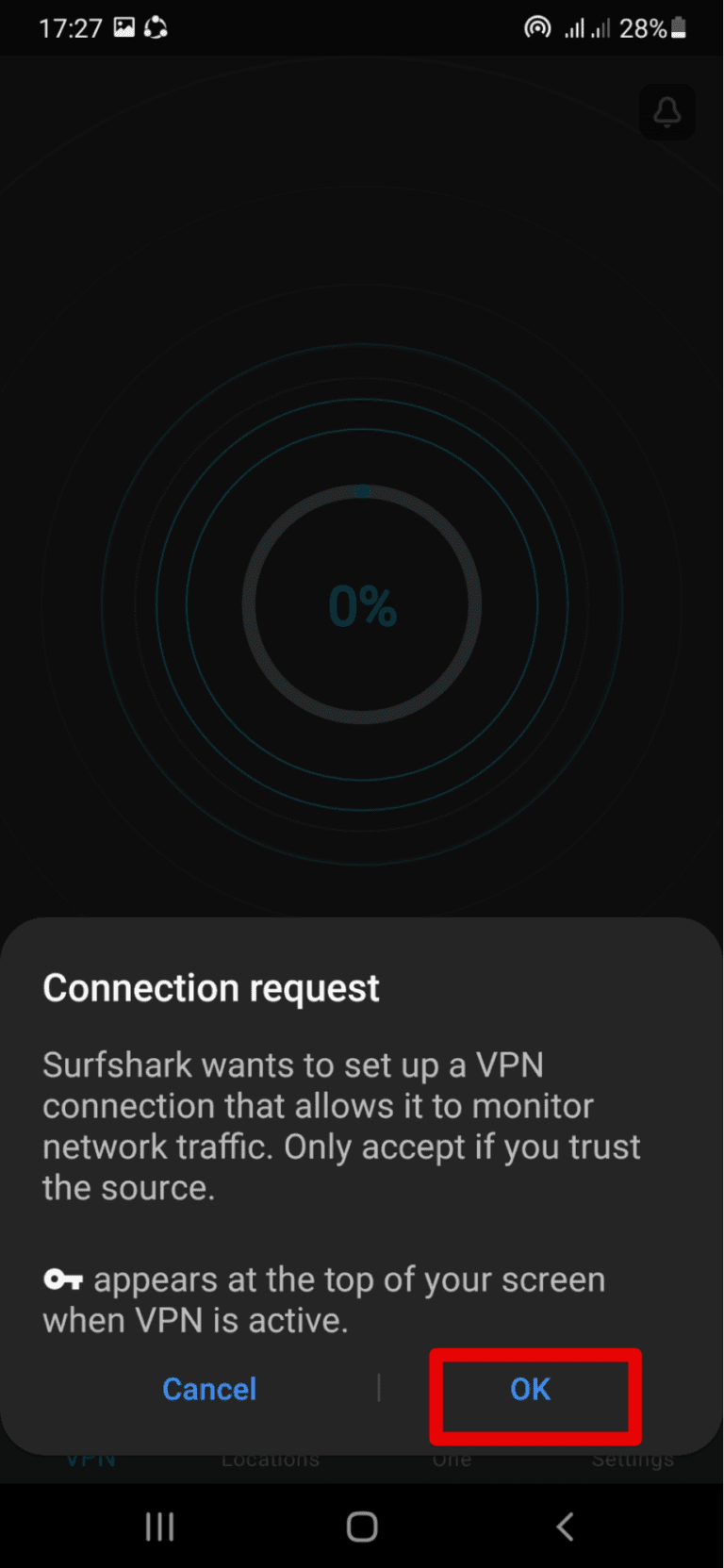Cancel the Surfshark connection request

click(x=209, y=1389)
